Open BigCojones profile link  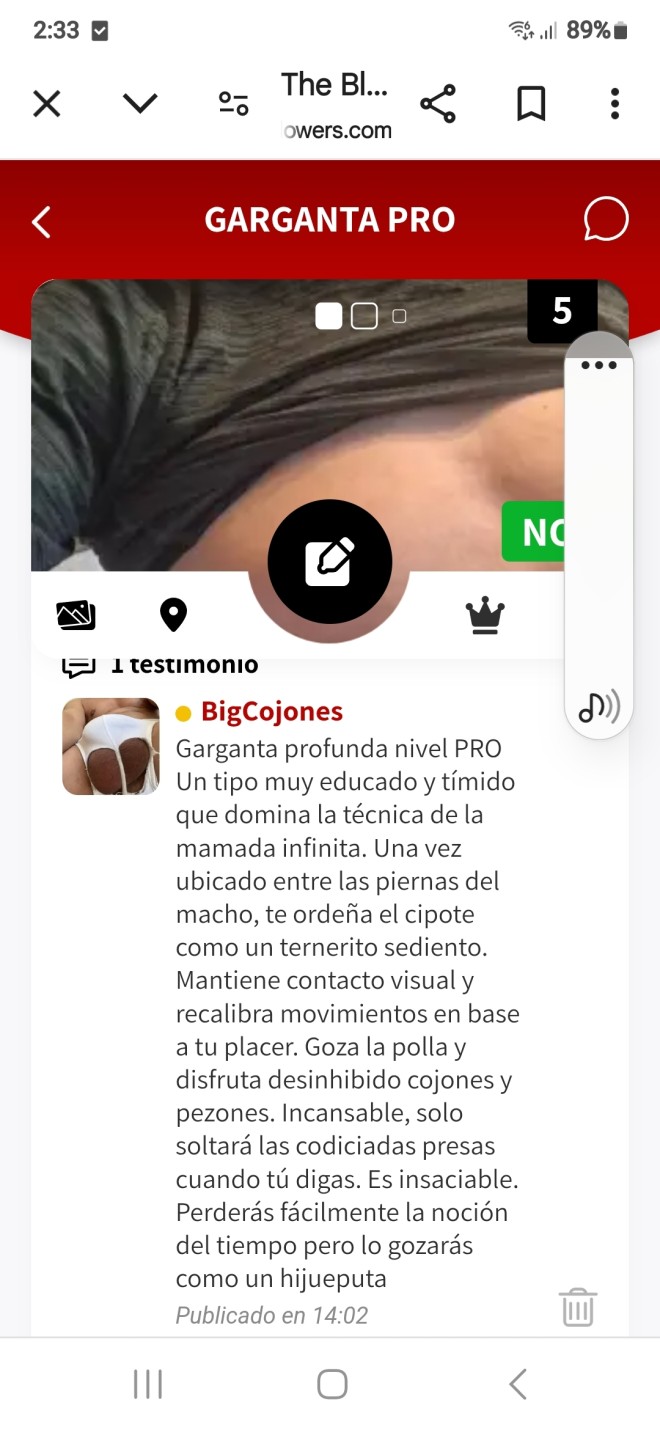272,712
